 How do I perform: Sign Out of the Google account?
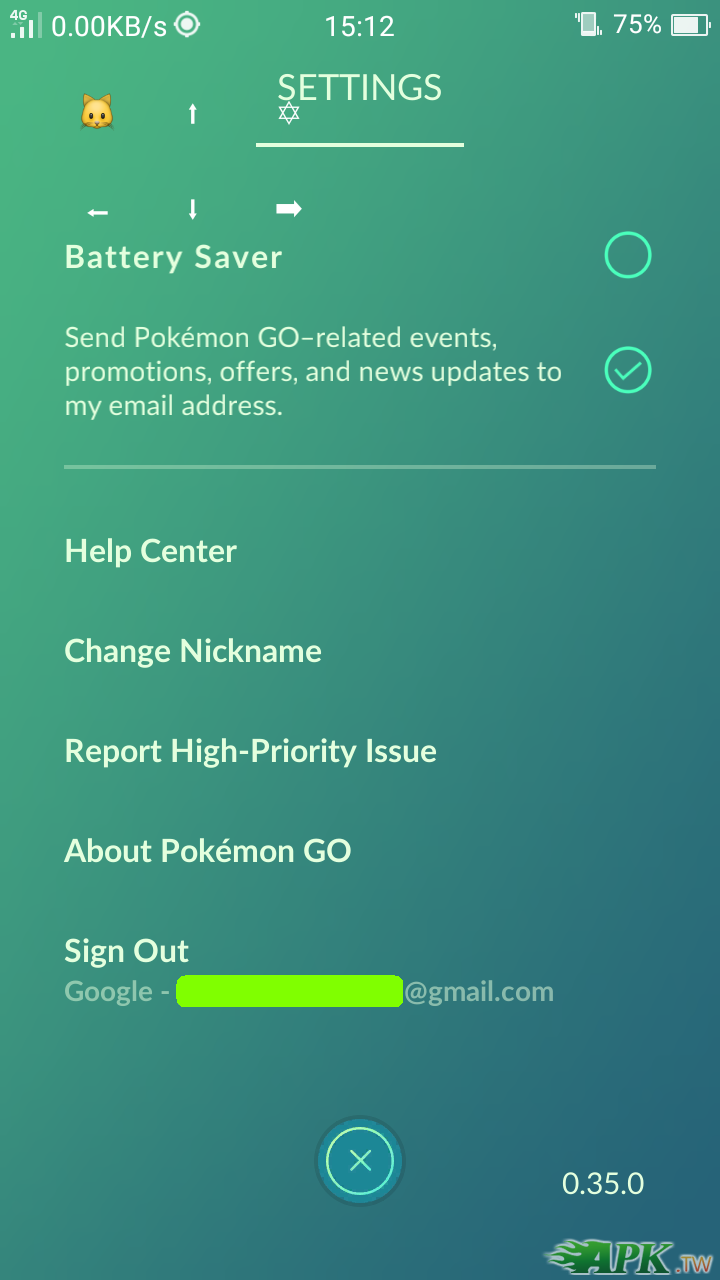click(127, 951)
